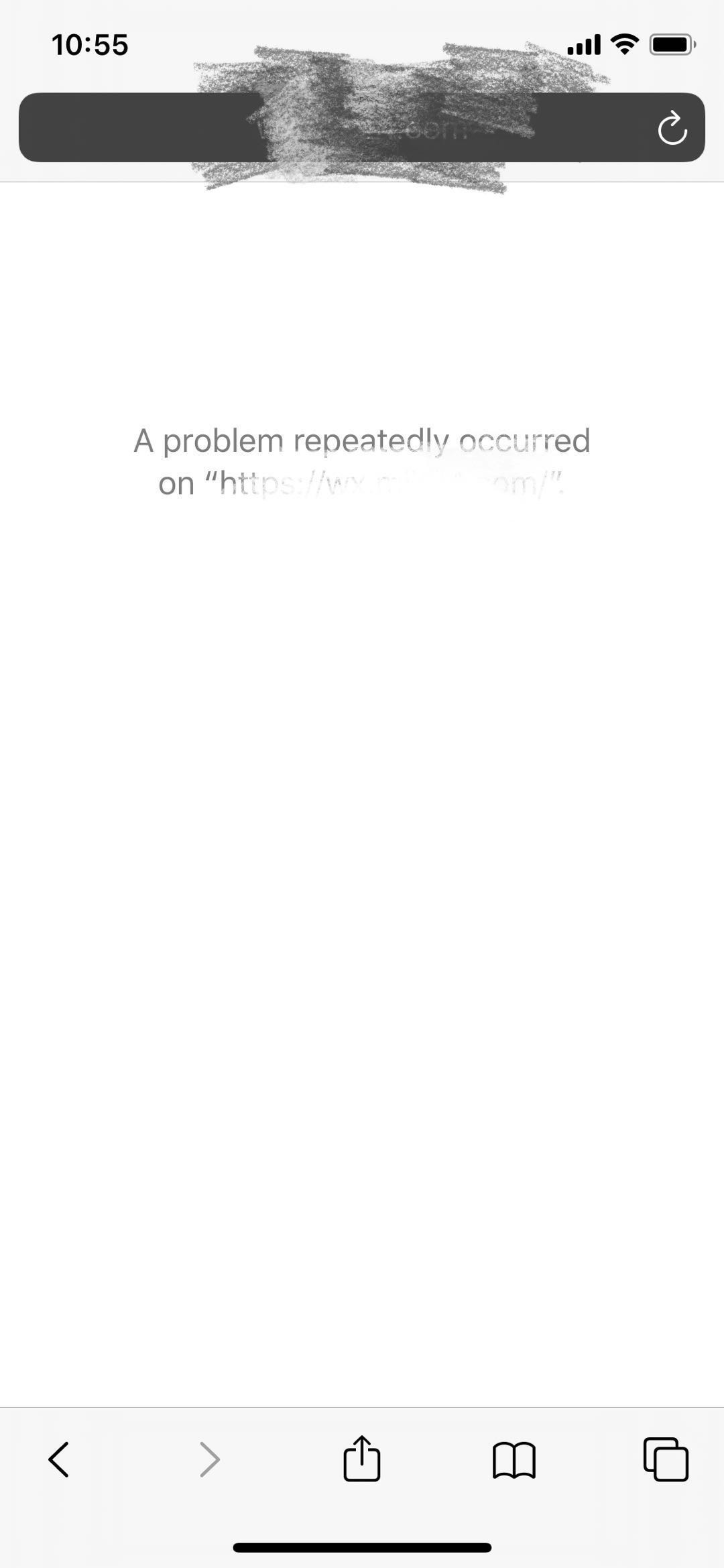Reload the page with refresh icon
The height and width of the screenshot is (1568, 724).
(x=672, y=128)
